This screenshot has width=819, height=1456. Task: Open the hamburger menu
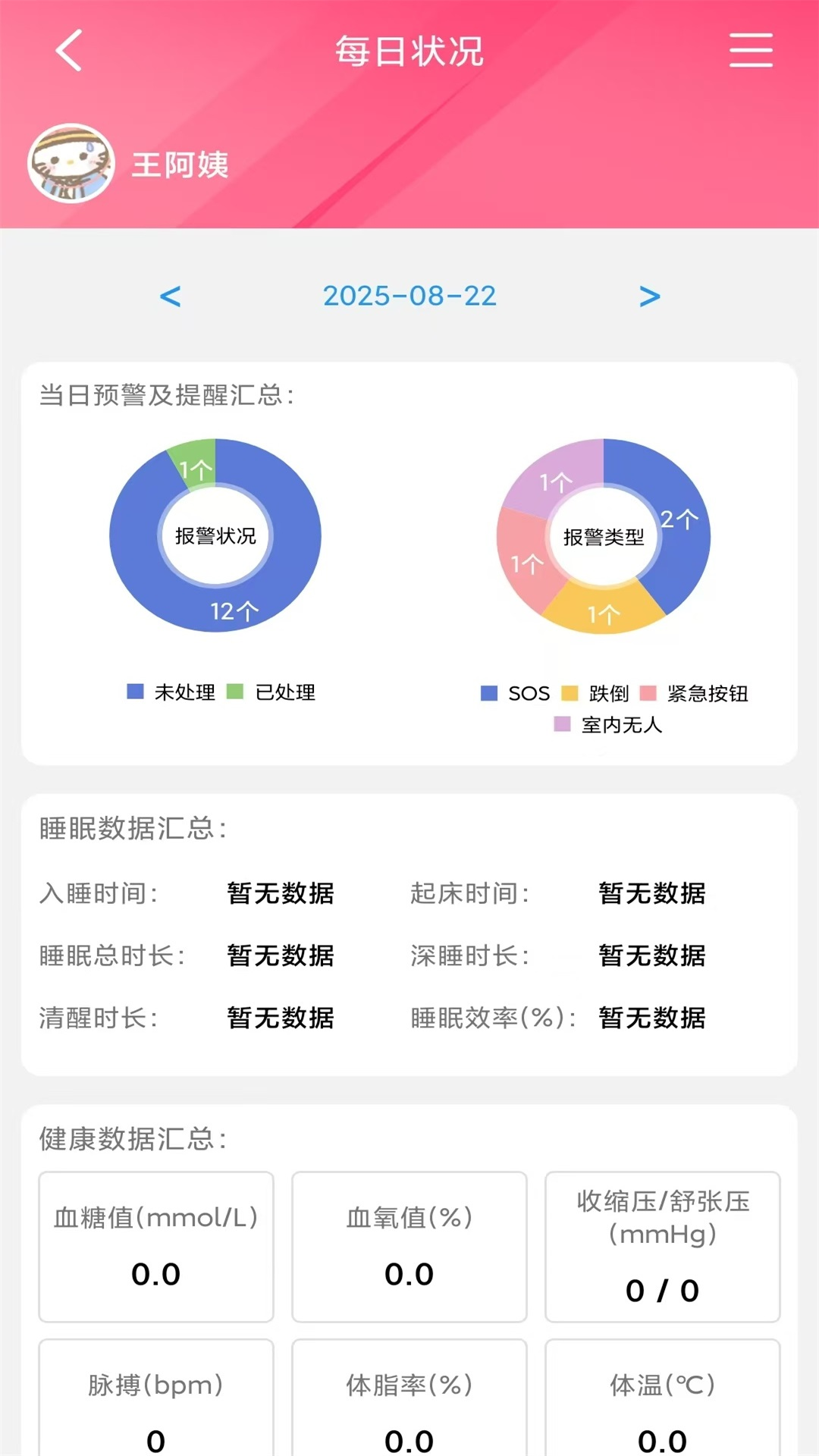pos(750,52)
